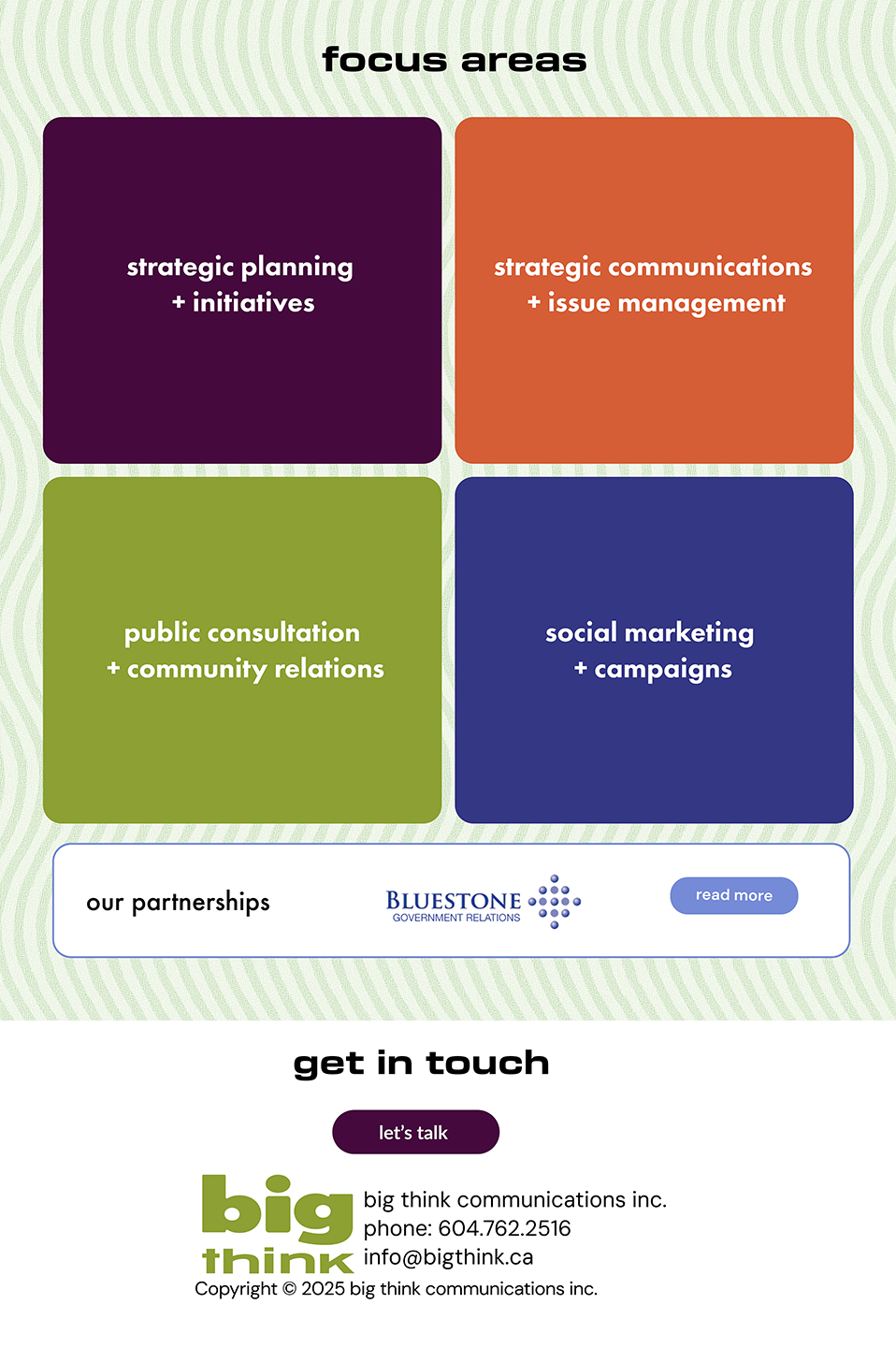Call phone number 604.762.2516
The height and width of the screenshot is (1362, 896).
pos(504,1228)
